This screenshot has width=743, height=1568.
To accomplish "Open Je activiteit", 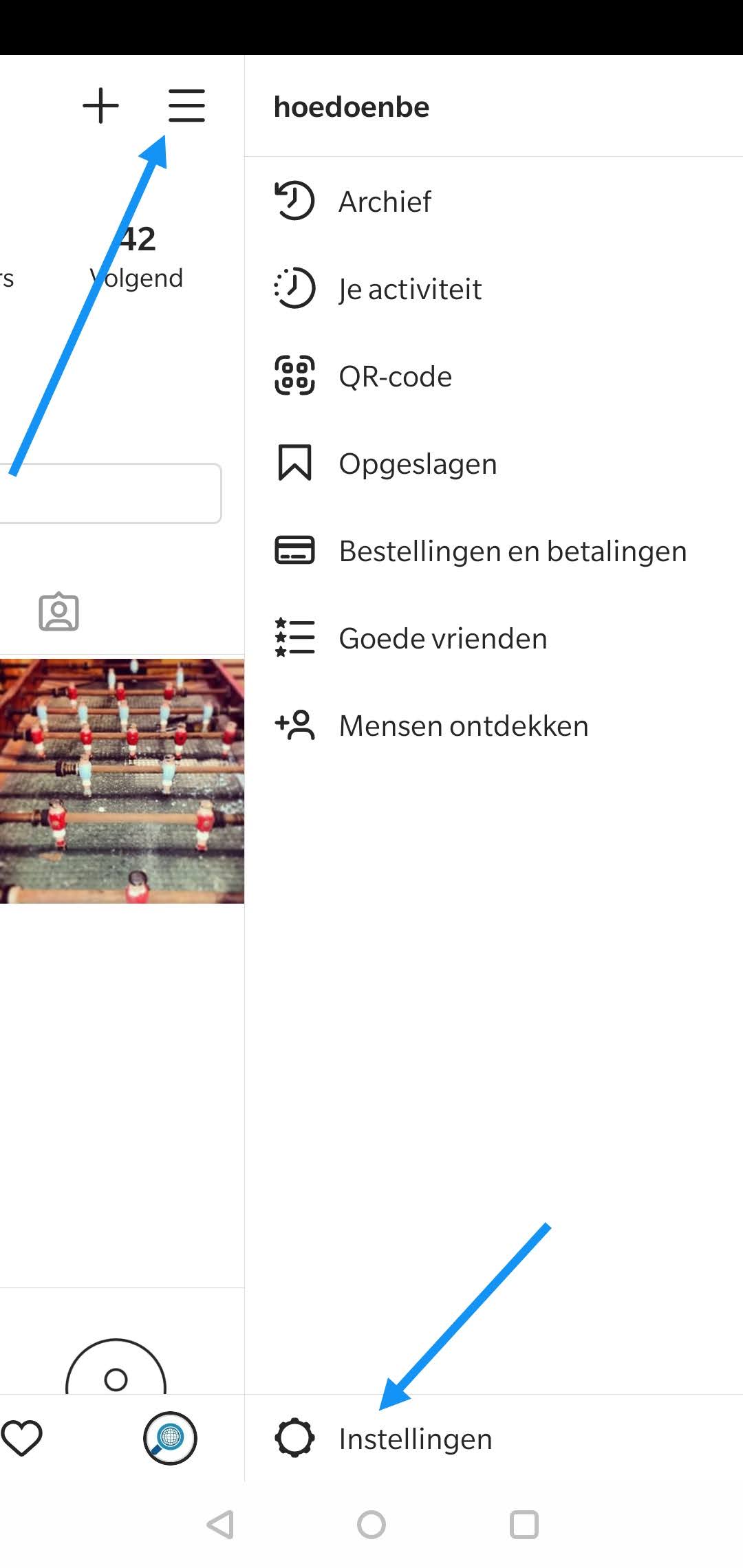I will coord(409,289).
